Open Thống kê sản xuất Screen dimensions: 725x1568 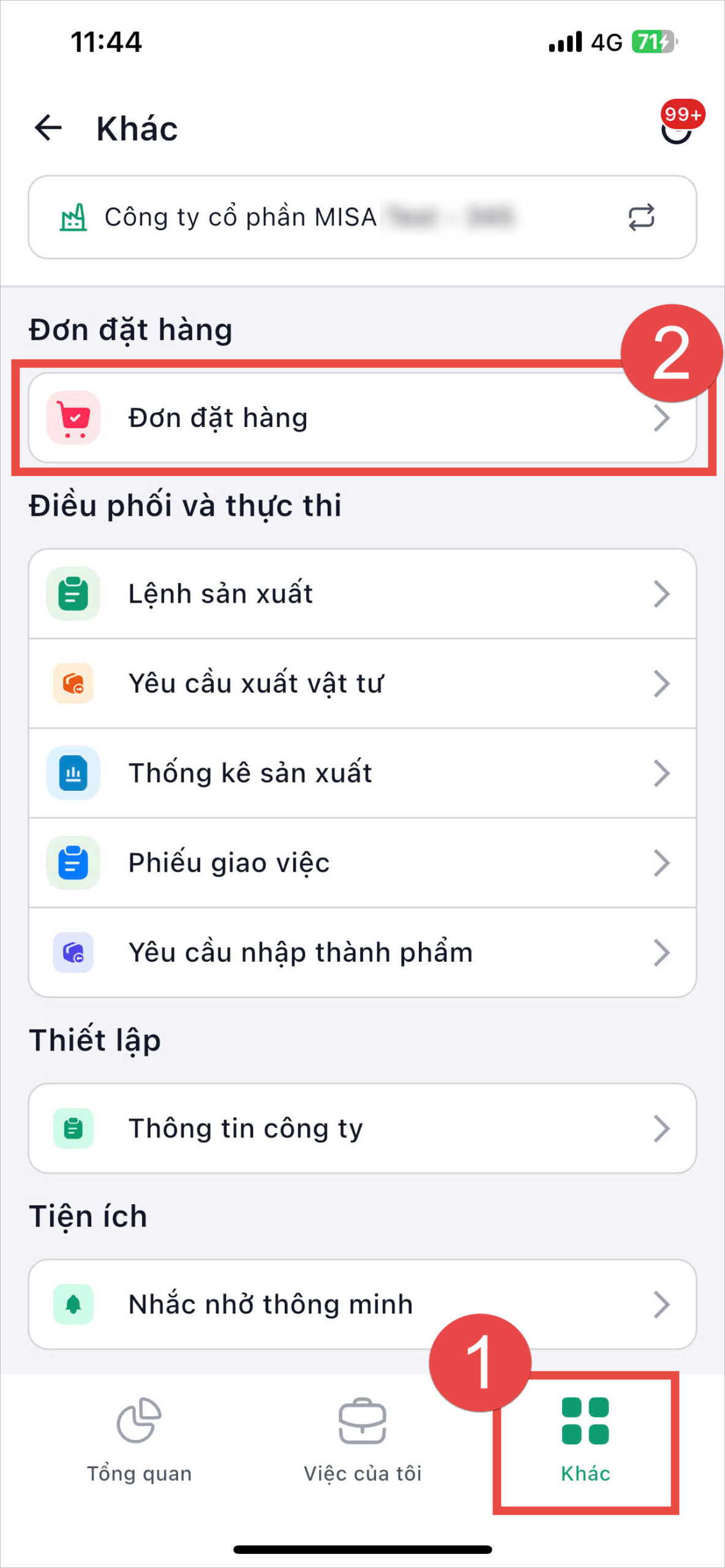coord(361,773)
